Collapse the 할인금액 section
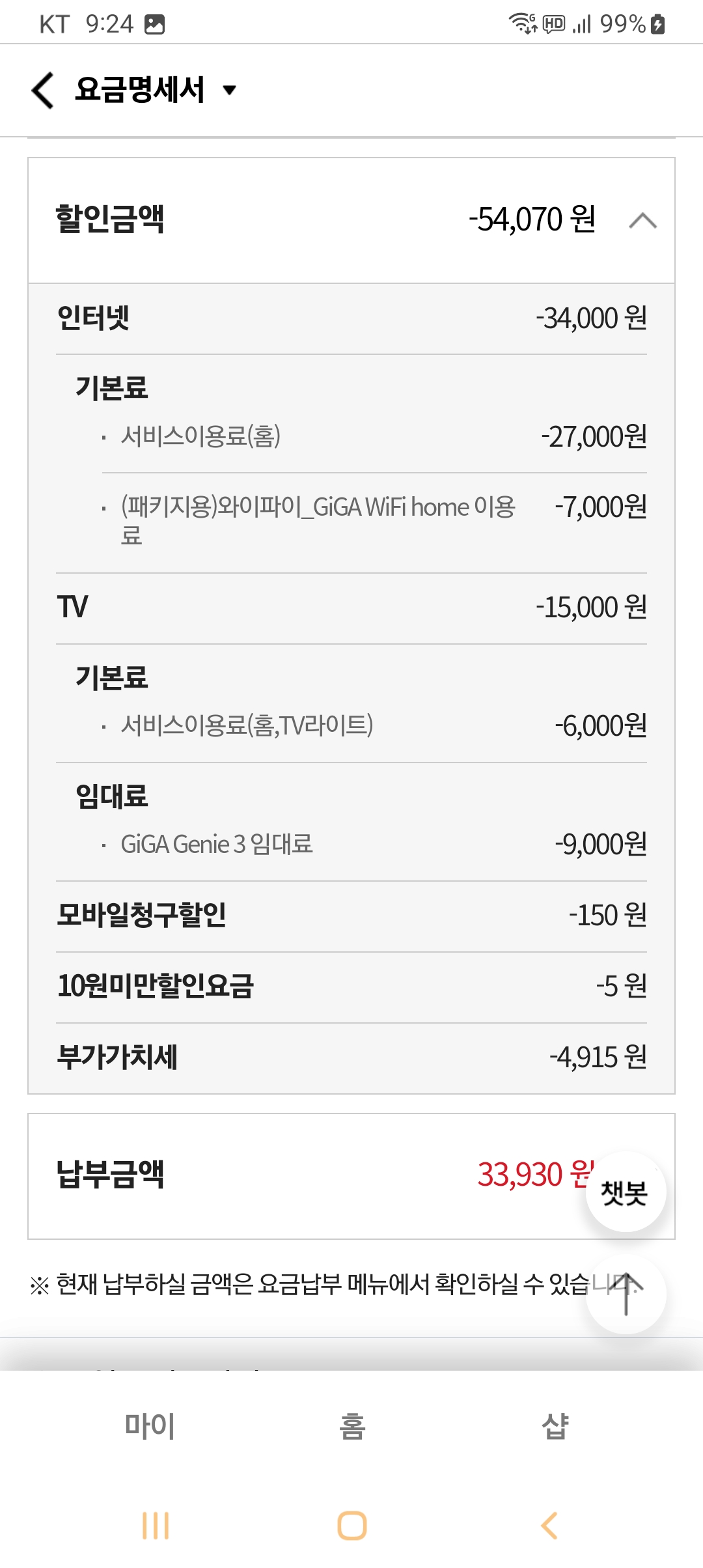Image resolution: width=703 pixels, height=1568 pixels. tap(642, 221)
